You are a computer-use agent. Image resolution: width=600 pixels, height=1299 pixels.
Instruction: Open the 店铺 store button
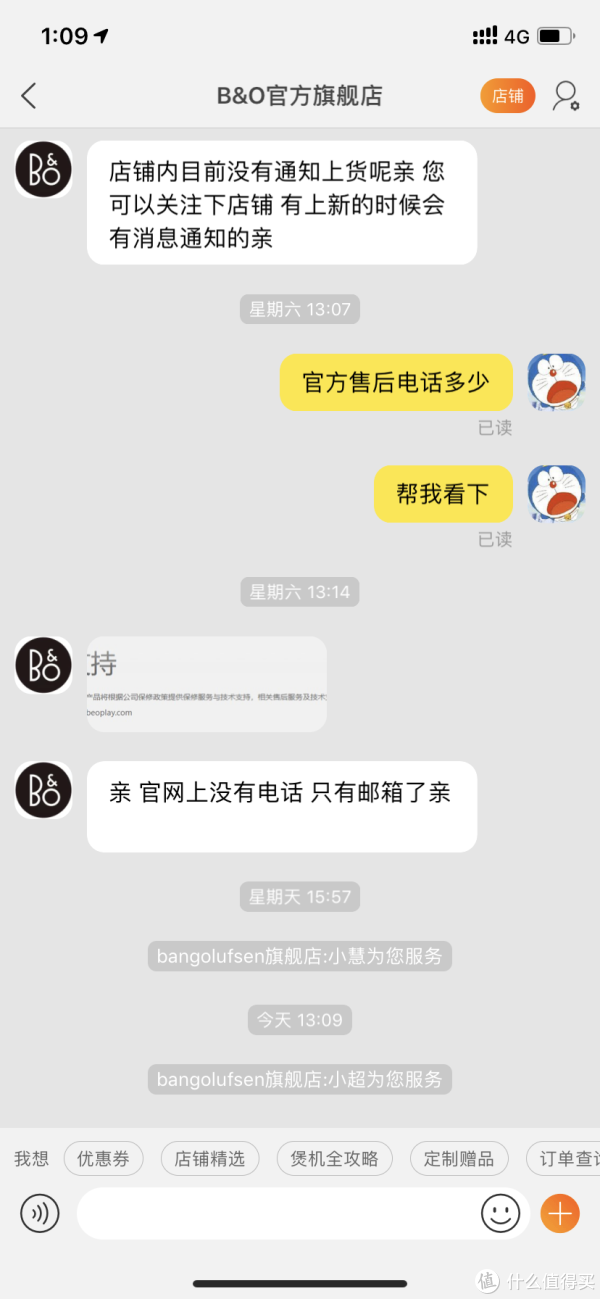pos(508,96)
